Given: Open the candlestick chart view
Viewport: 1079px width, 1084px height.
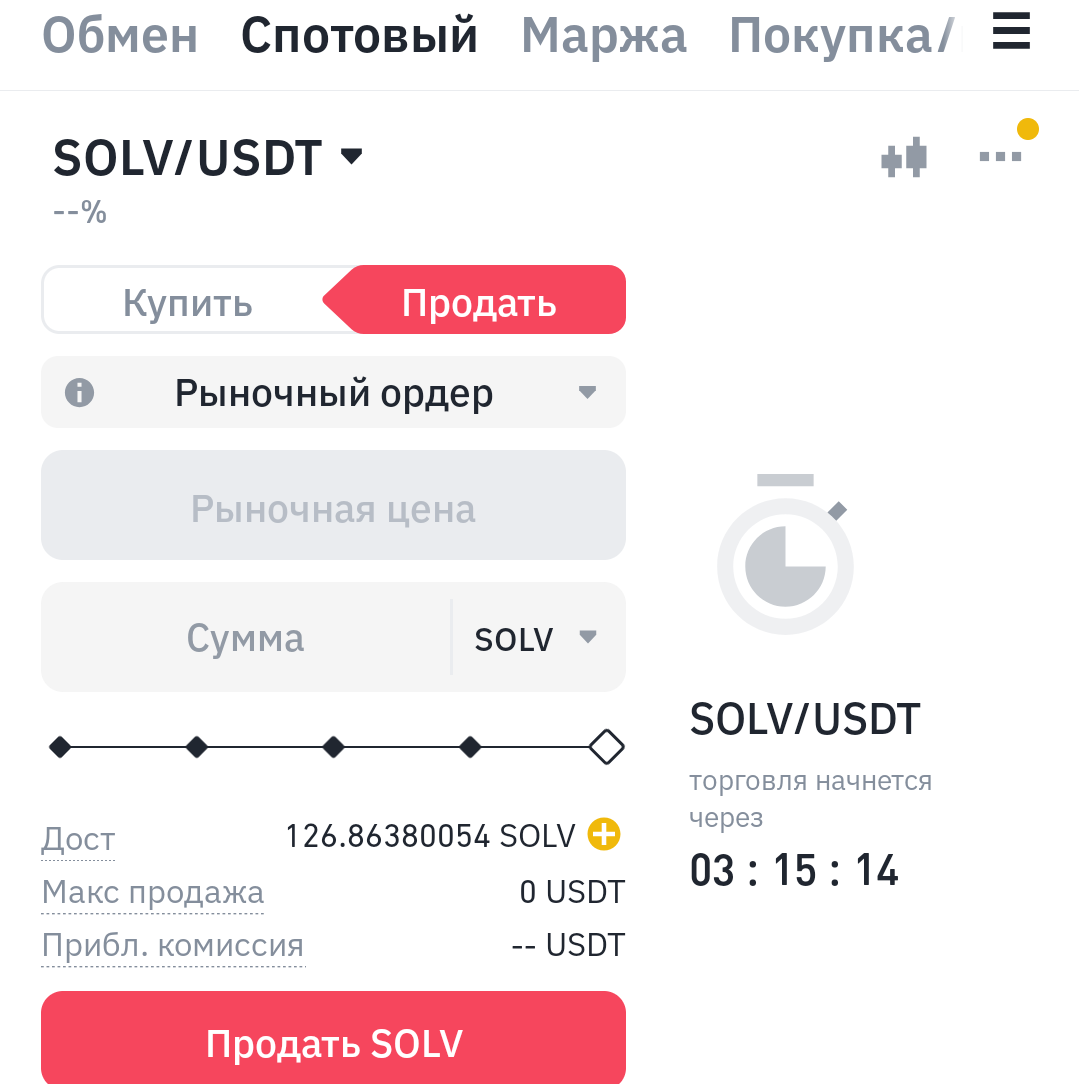Looking at the screenshot, I should pyautogui.click(x=904, y=158).
